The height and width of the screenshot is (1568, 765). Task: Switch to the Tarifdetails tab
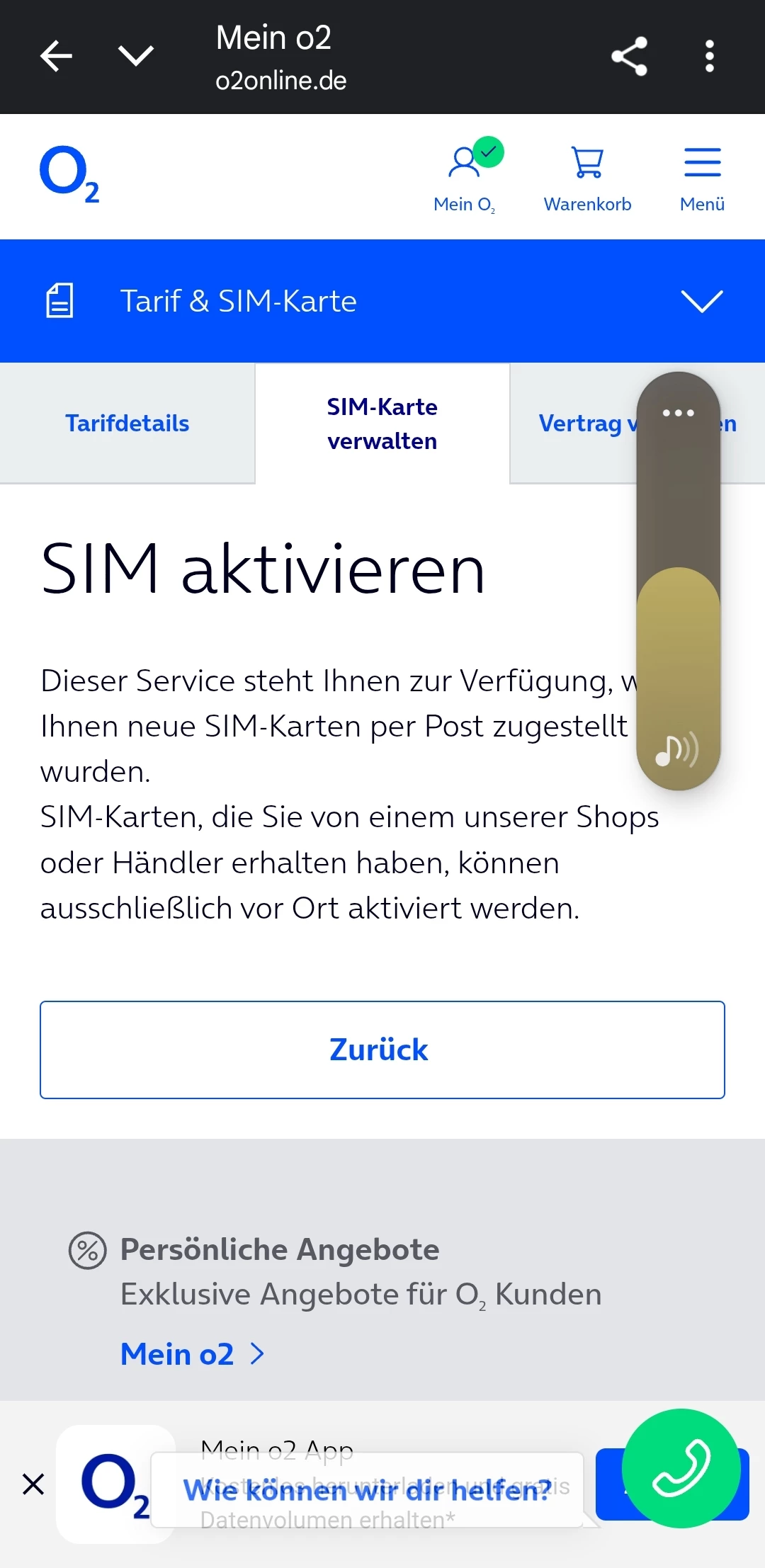(127, 424)
